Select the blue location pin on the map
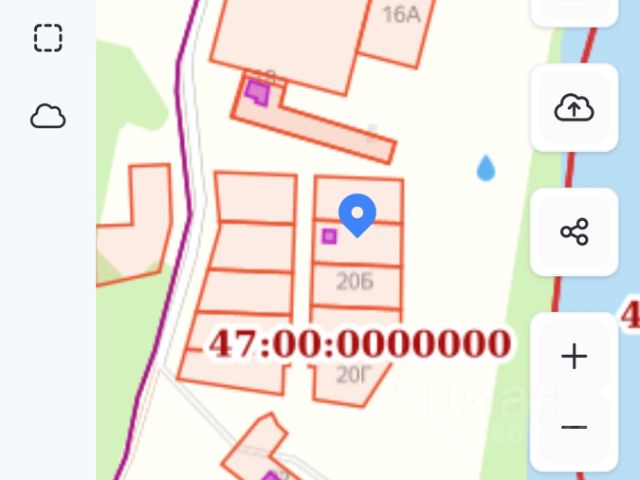 [357, 214]
